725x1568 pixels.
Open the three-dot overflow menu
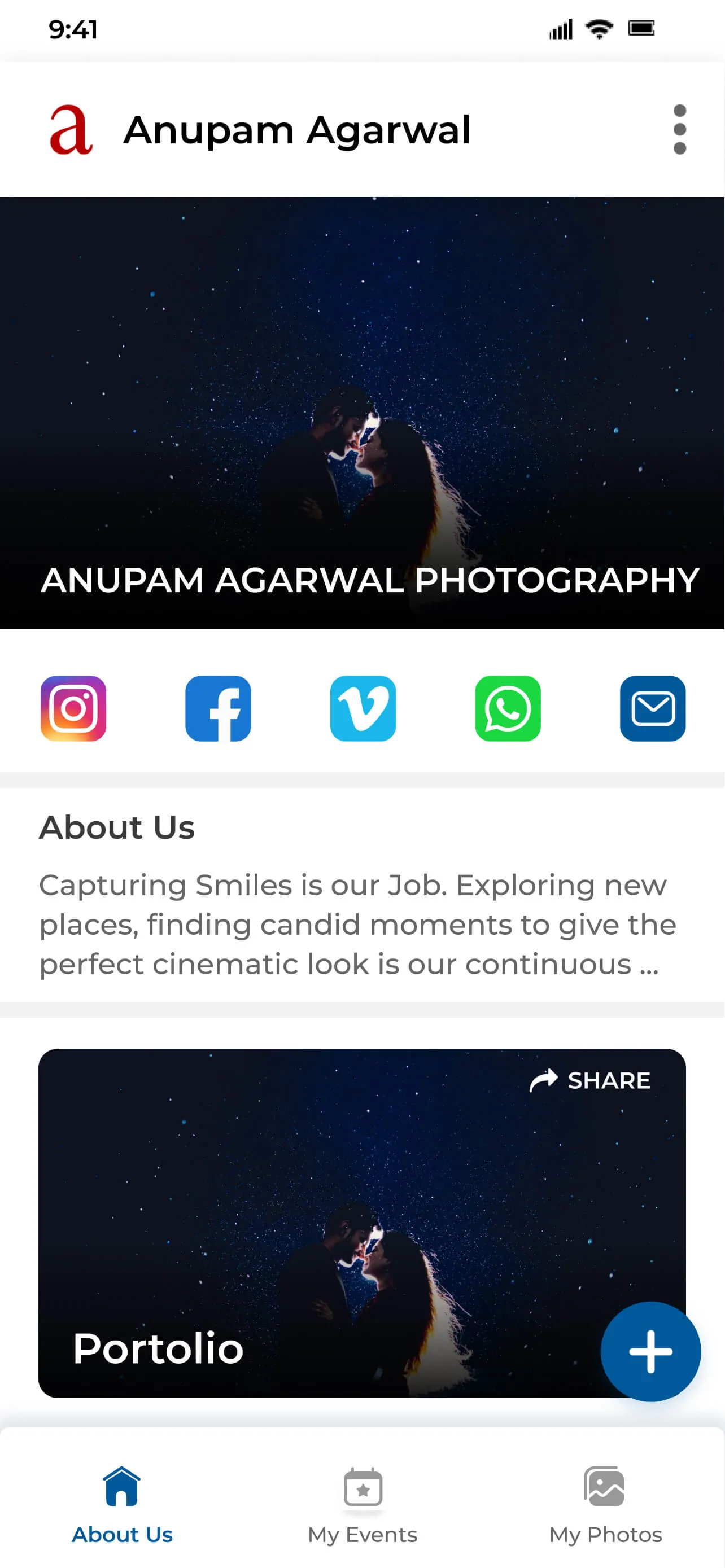coord(679,129)
